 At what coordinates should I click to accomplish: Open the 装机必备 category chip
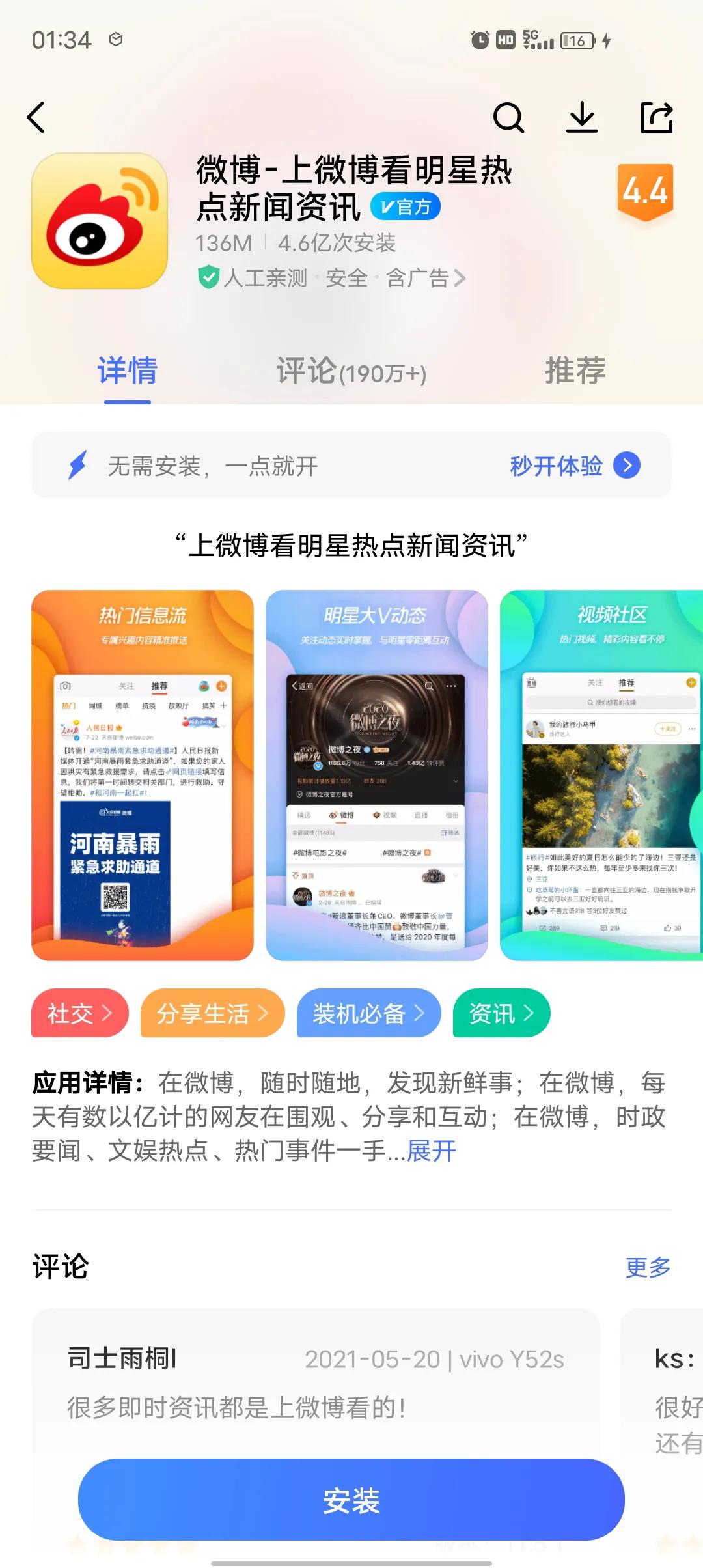point(368,1013)
